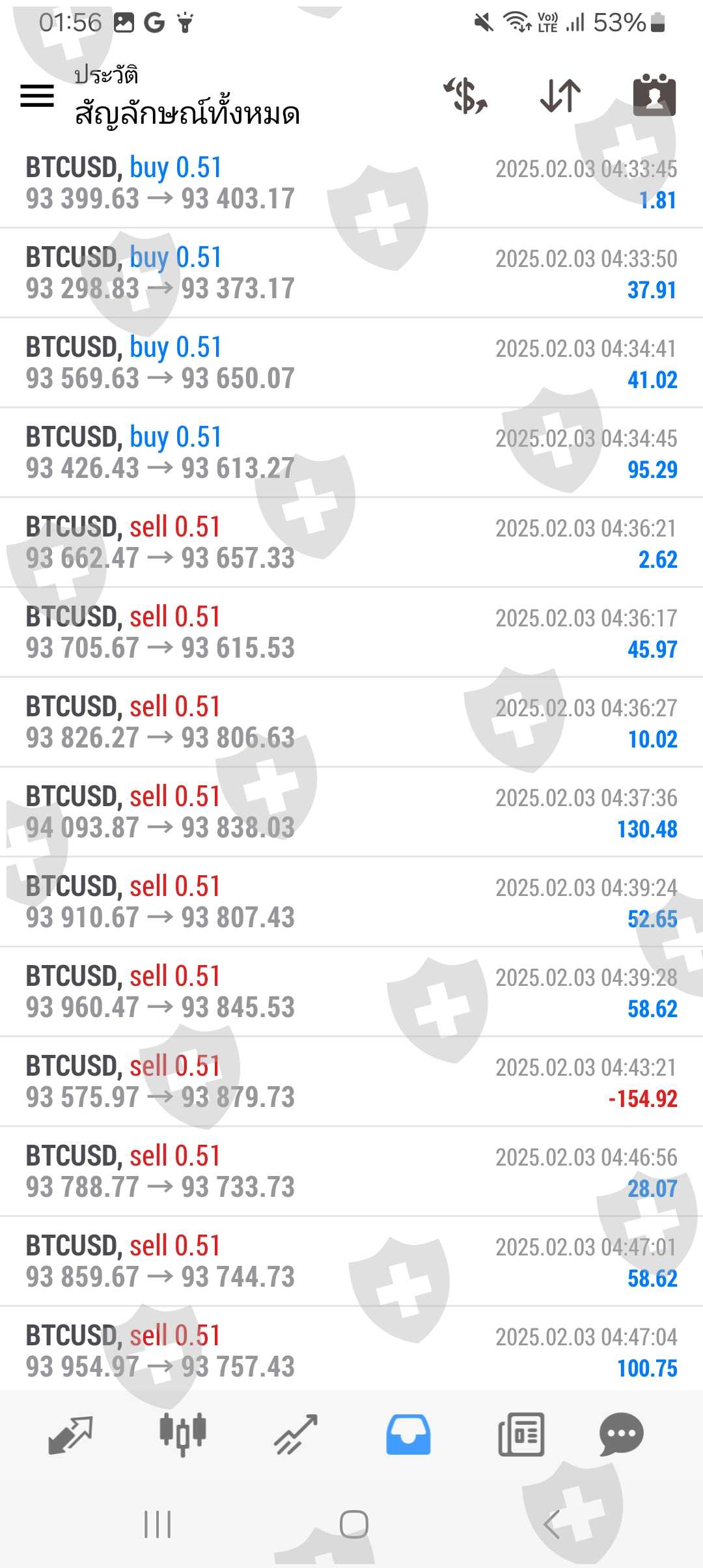Expand the sell trade closed at 04:46:56
The width and height of the screenshot is (703, 1568).
point(351,1172)
